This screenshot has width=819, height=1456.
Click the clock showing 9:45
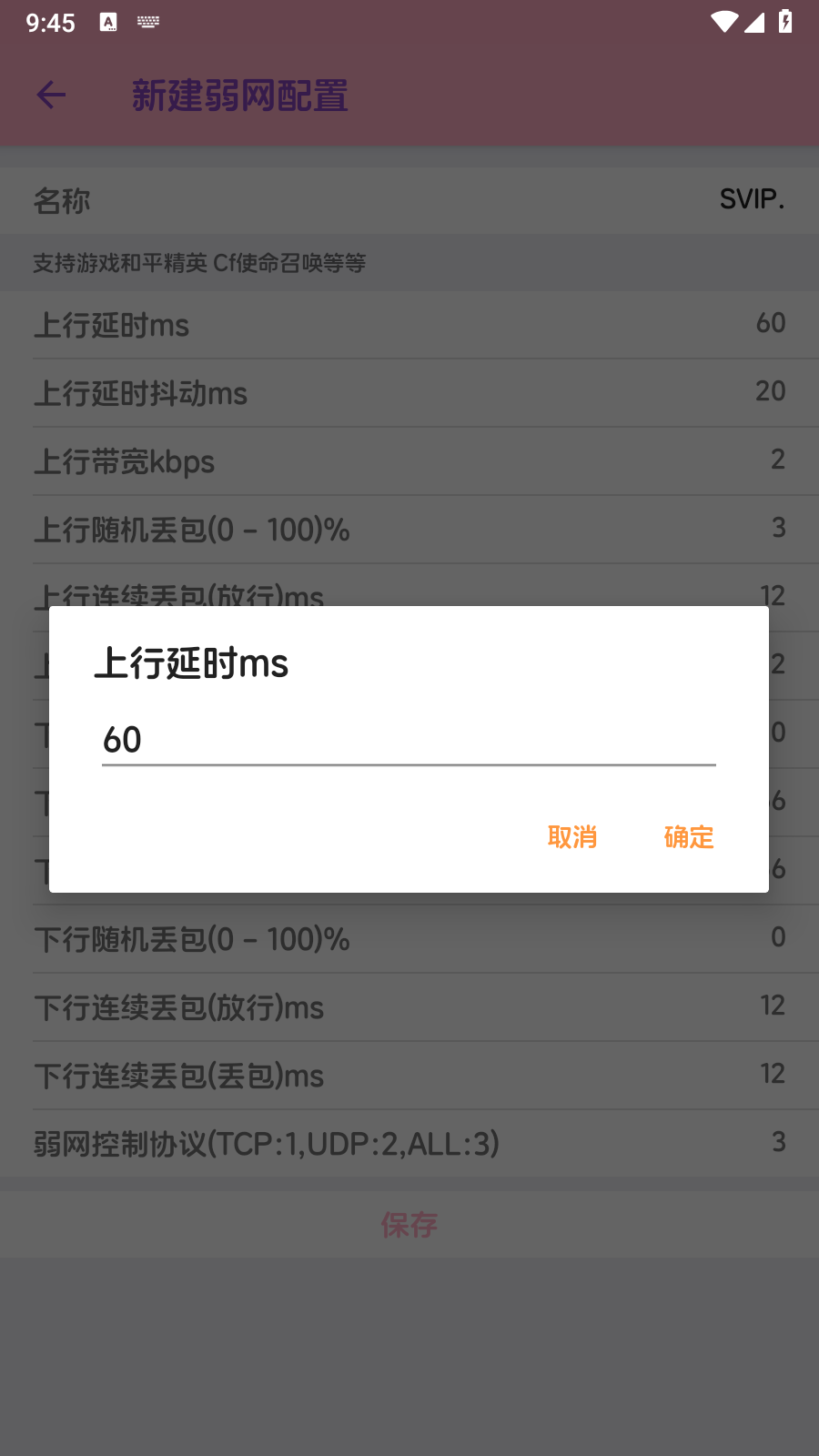point(52,24)
